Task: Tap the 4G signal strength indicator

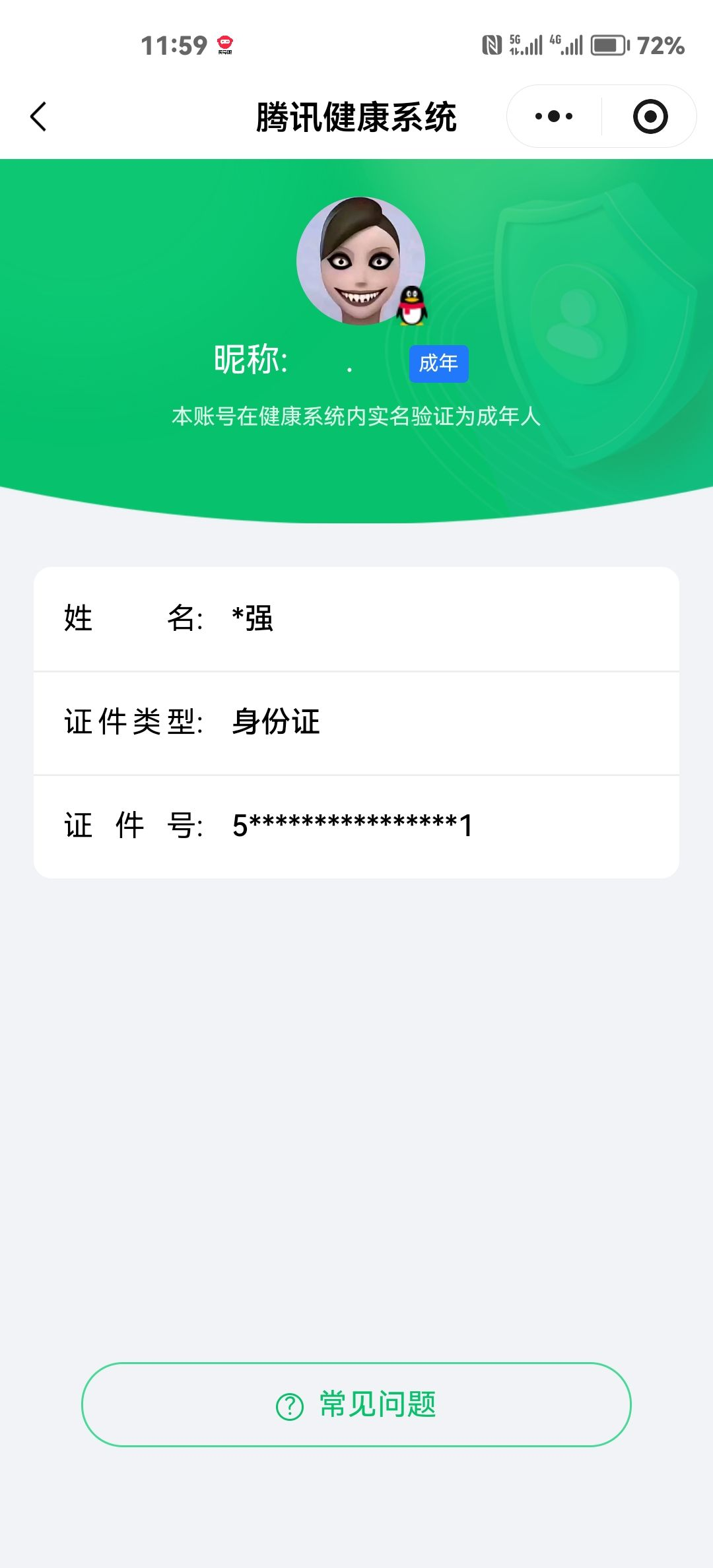Action: coord(566,44)
